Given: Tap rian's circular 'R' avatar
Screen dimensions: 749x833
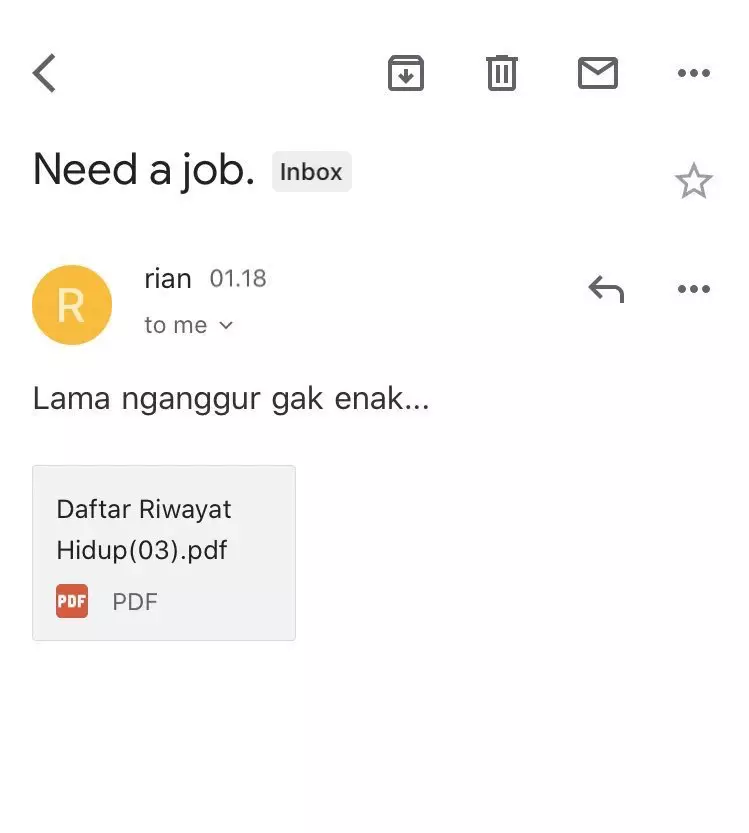Looking at the screenshot, I should pos(71,304).
